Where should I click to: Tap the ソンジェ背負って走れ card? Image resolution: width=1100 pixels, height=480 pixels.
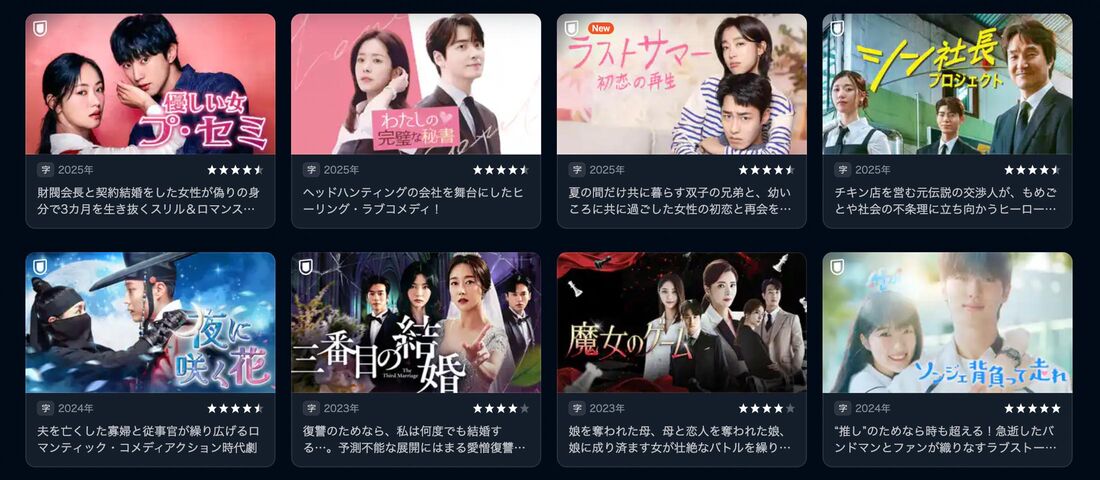tap(948, 323)
